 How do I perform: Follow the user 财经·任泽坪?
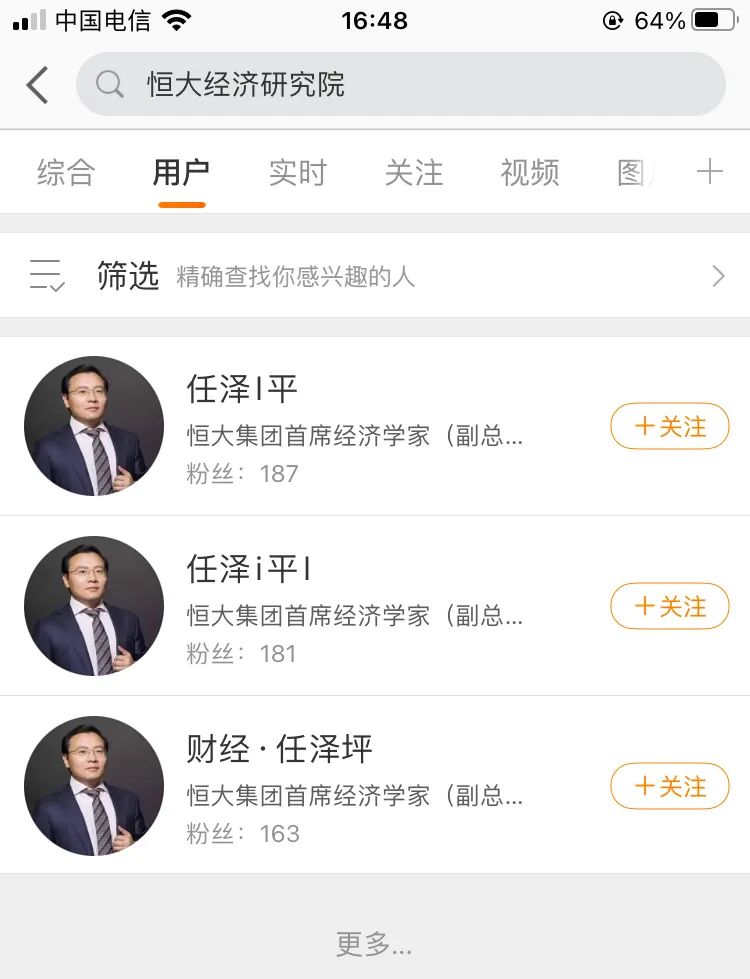[669, 787]
